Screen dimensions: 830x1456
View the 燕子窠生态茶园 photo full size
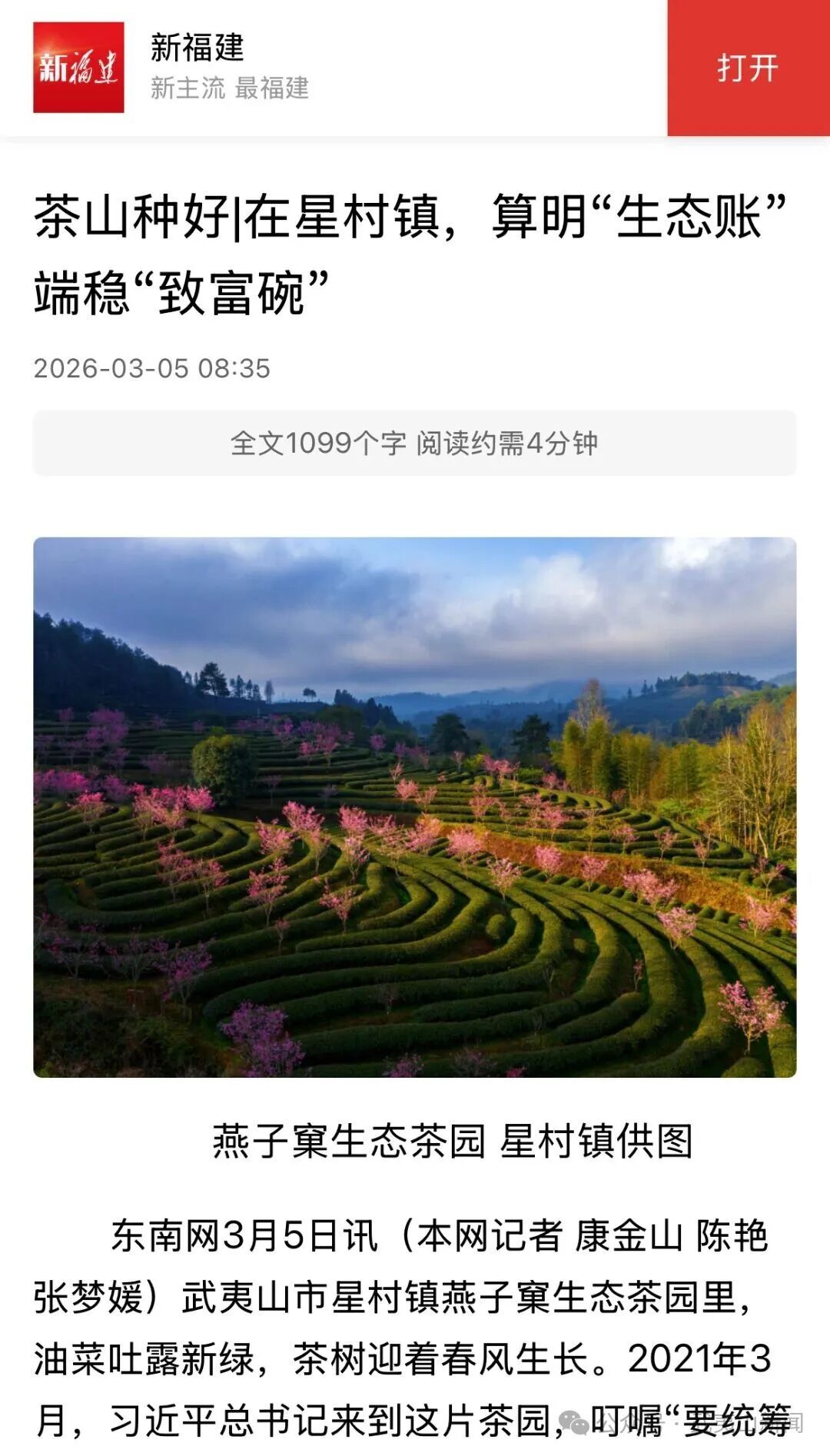pos(415,806)
